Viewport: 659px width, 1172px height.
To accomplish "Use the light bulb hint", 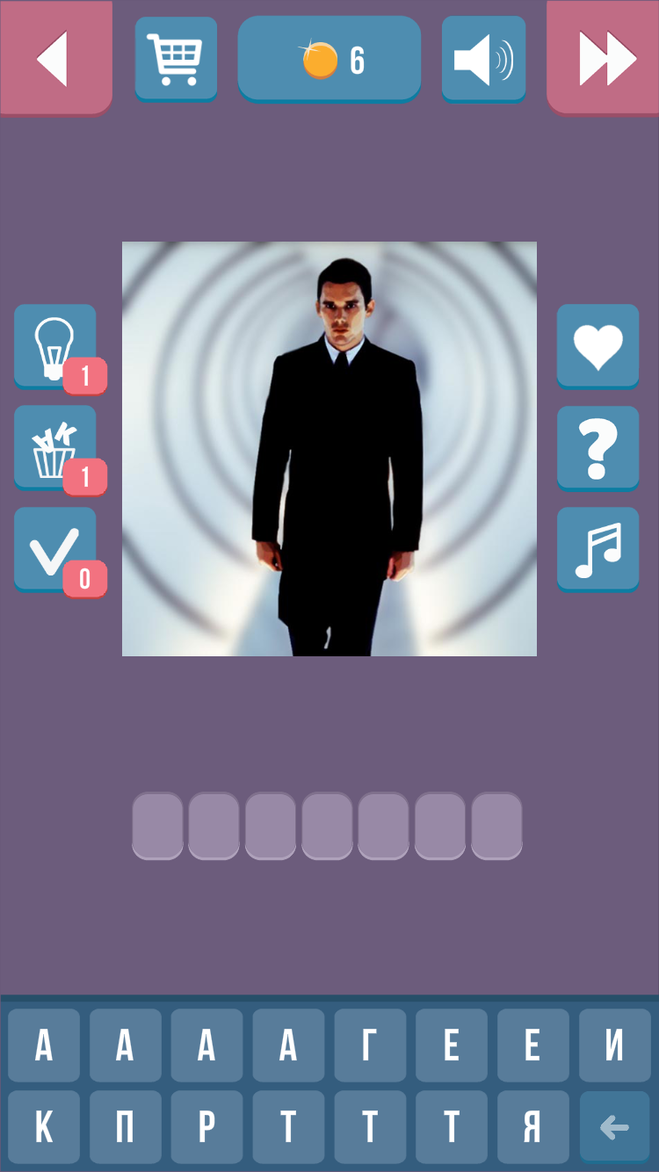I will click(x=55, y=346).
